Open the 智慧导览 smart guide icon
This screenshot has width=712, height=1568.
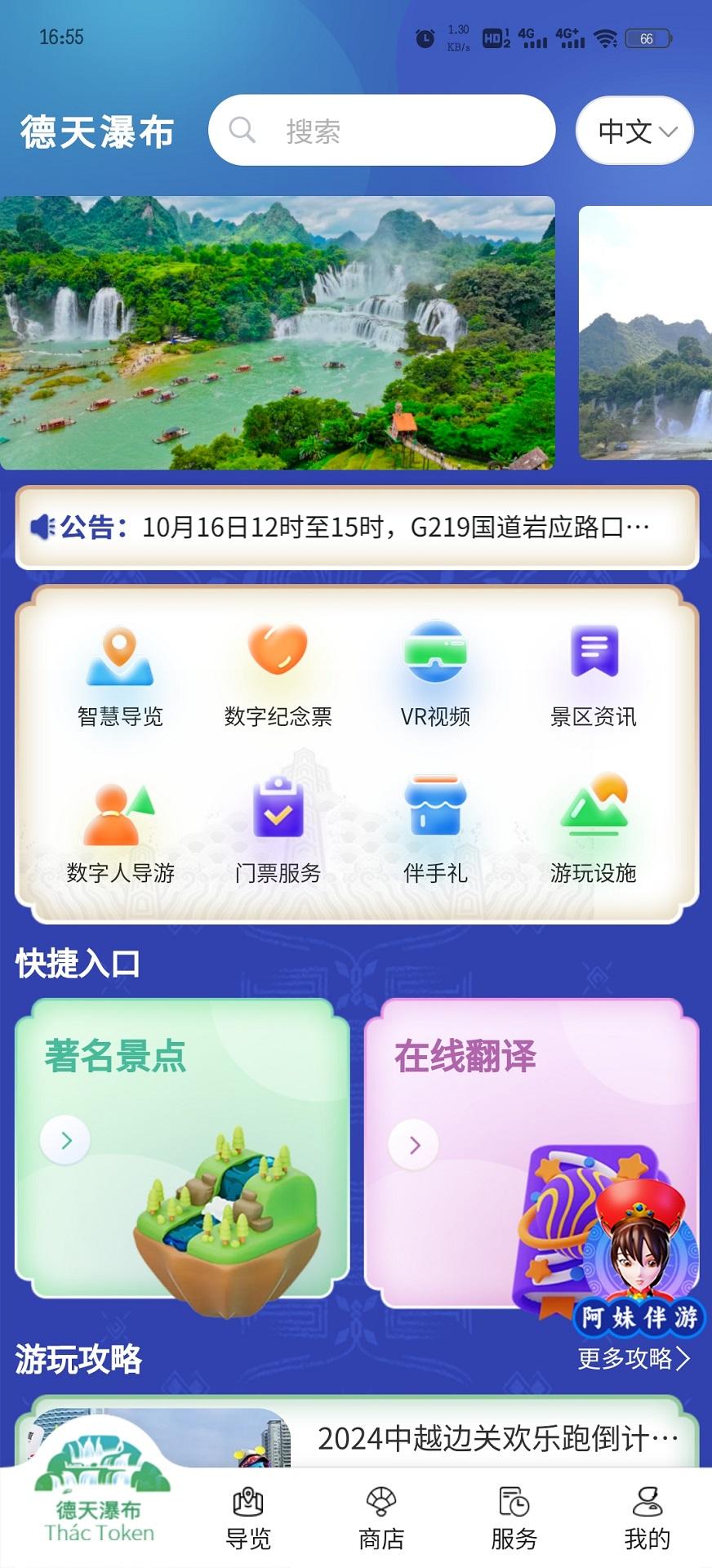120,674
